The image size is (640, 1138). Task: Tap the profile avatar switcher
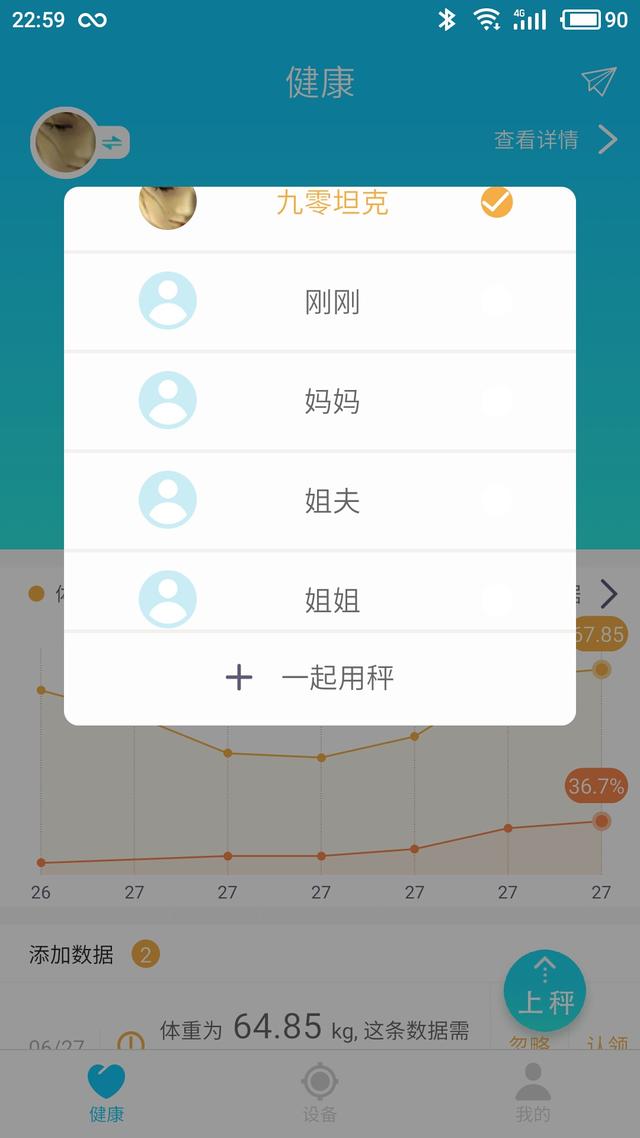click(x=80, y=142)
